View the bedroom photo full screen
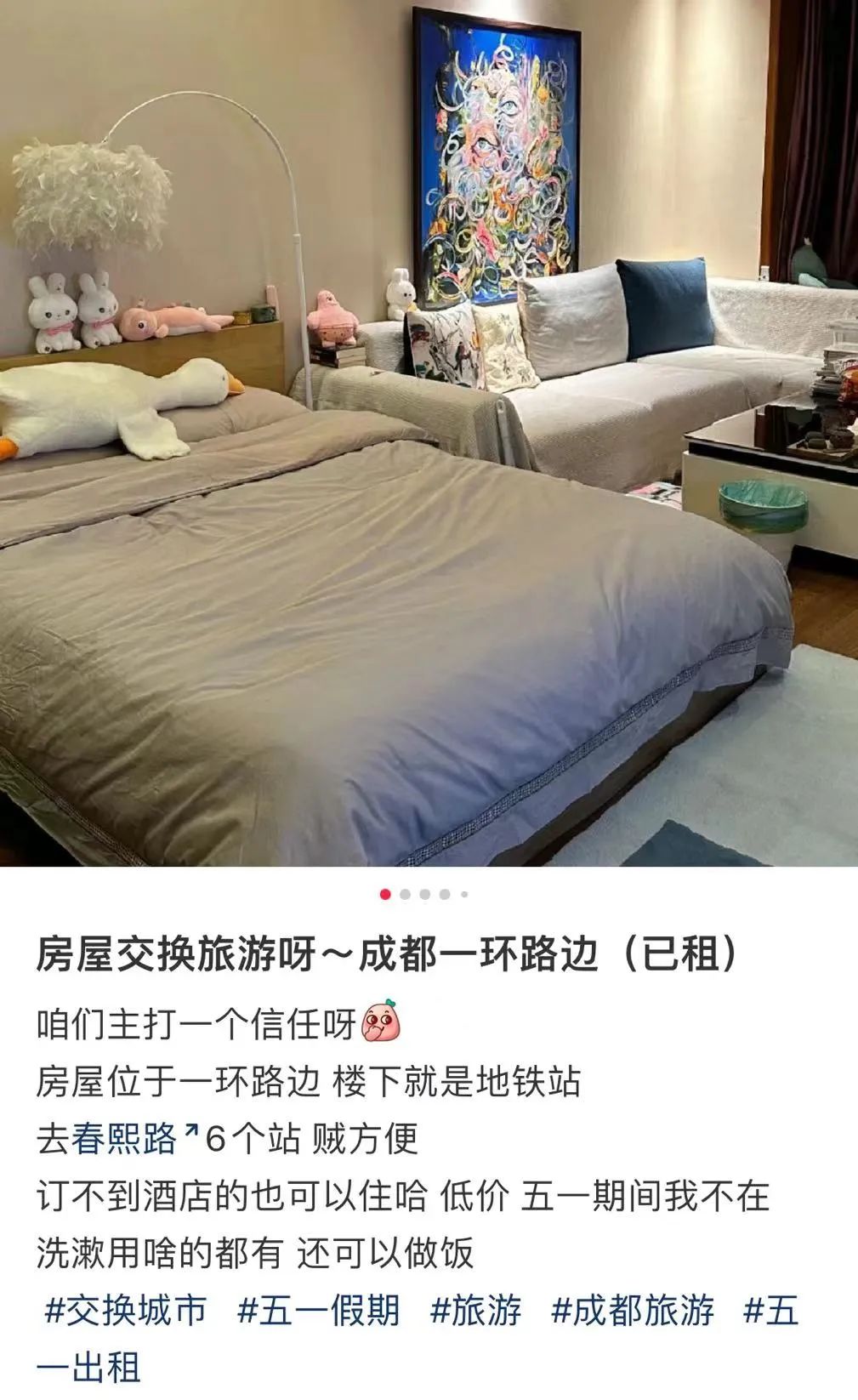The height and width of the screenshot is (1400, 858). pos(429,434)
